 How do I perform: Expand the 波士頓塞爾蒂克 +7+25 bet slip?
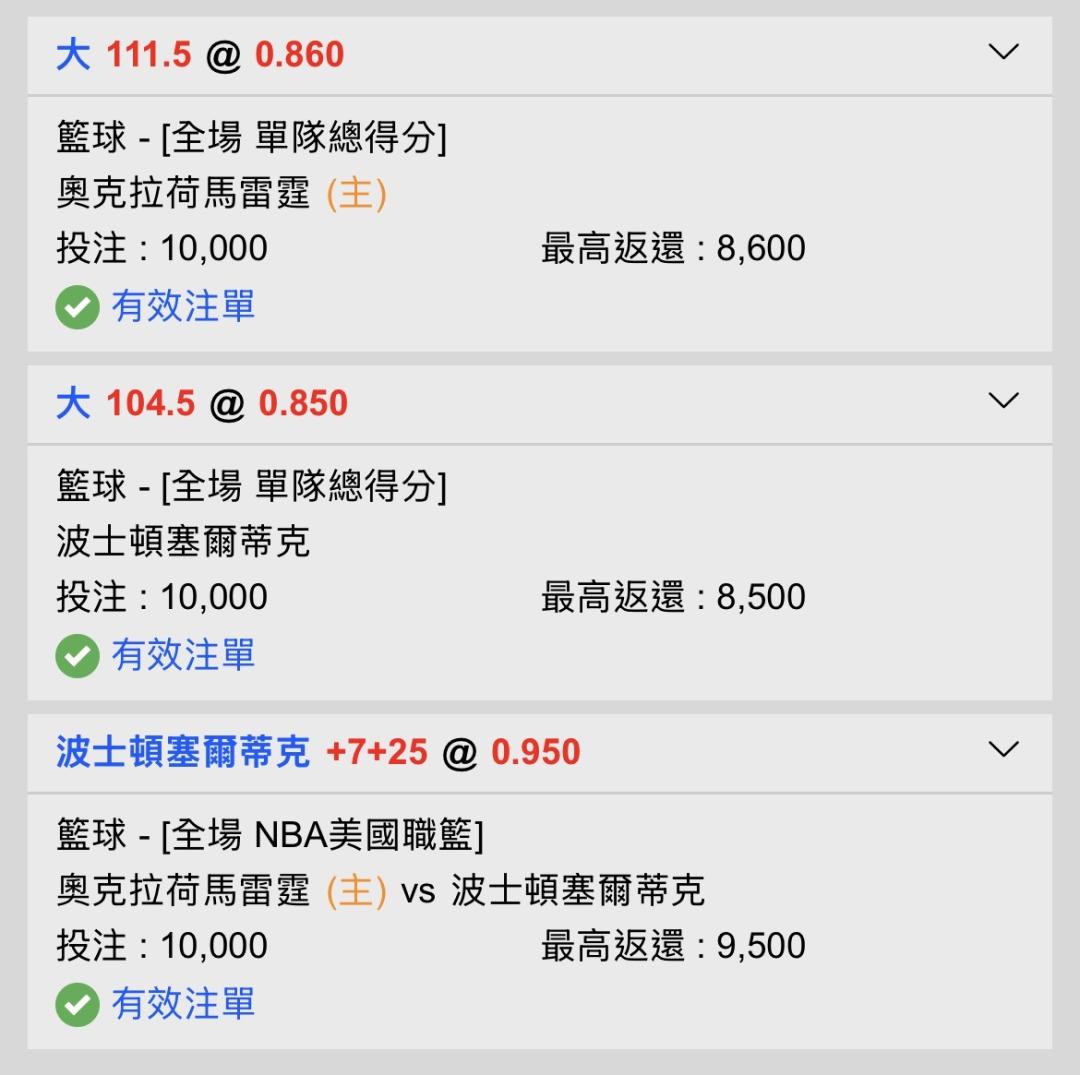(x=1002, y=750)
